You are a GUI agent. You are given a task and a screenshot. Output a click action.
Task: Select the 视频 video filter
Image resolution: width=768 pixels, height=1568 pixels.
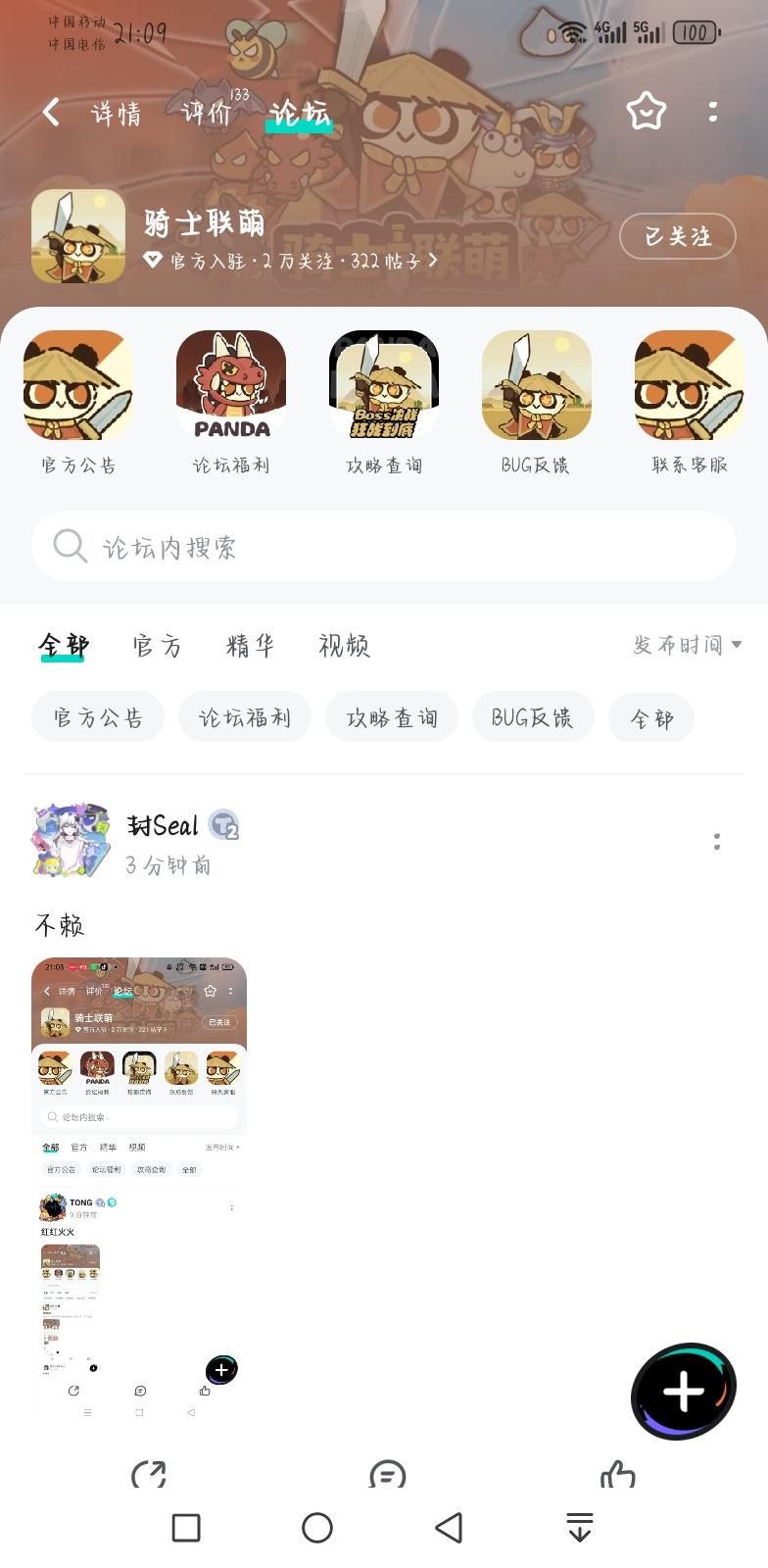pos(344,645)
